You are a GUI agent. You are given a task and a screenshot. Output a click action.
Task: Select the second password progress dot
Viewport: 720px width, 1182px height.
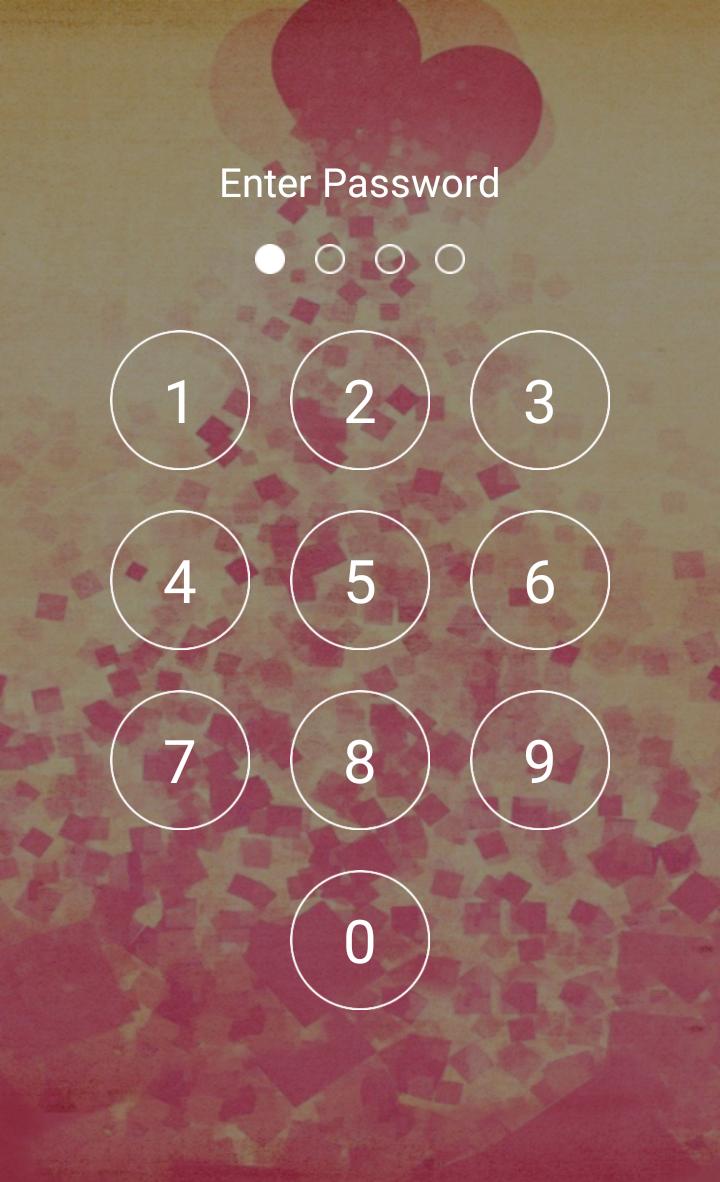[330, 258]
